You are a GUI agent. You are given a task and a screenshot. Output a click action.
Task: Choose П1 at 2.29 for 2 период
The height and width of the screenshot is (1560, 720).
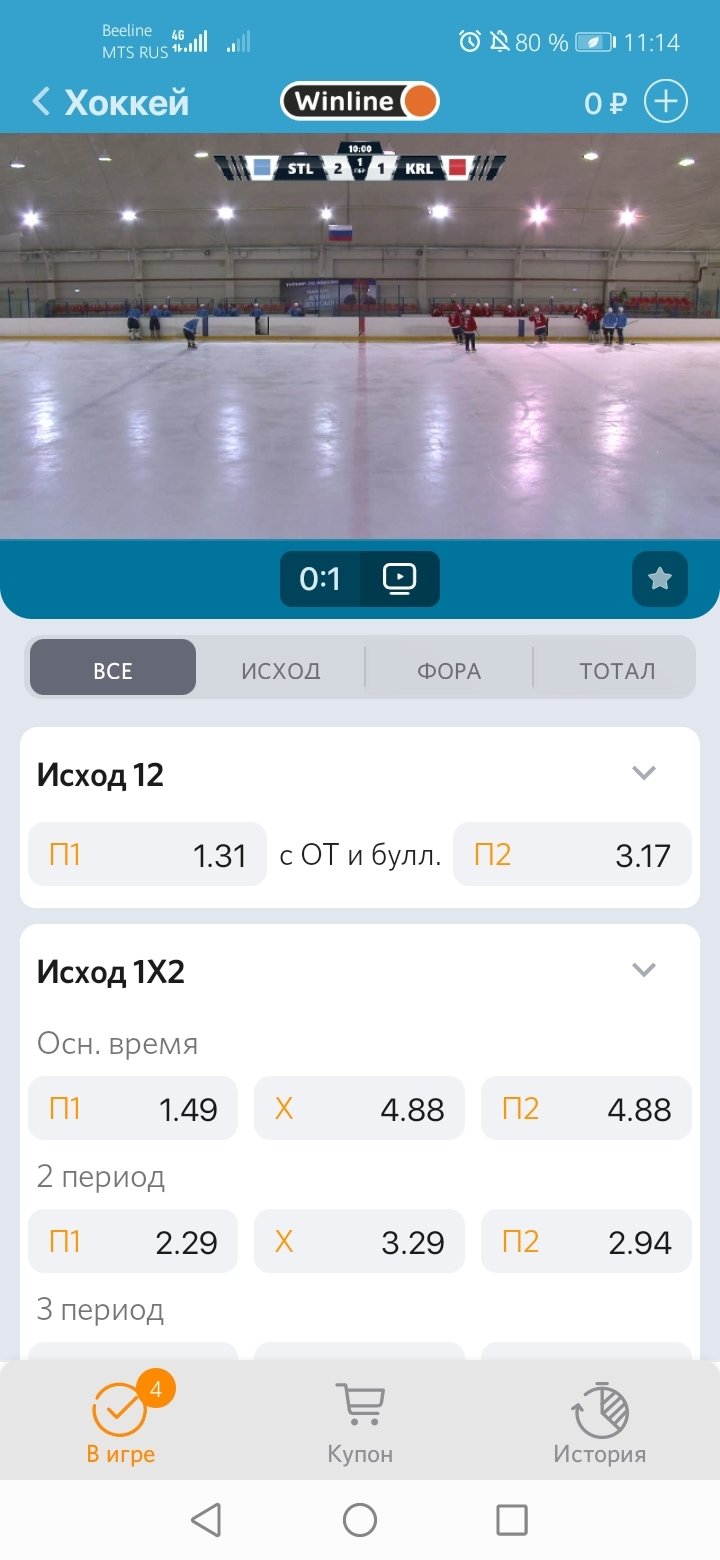pos(133,1241)
